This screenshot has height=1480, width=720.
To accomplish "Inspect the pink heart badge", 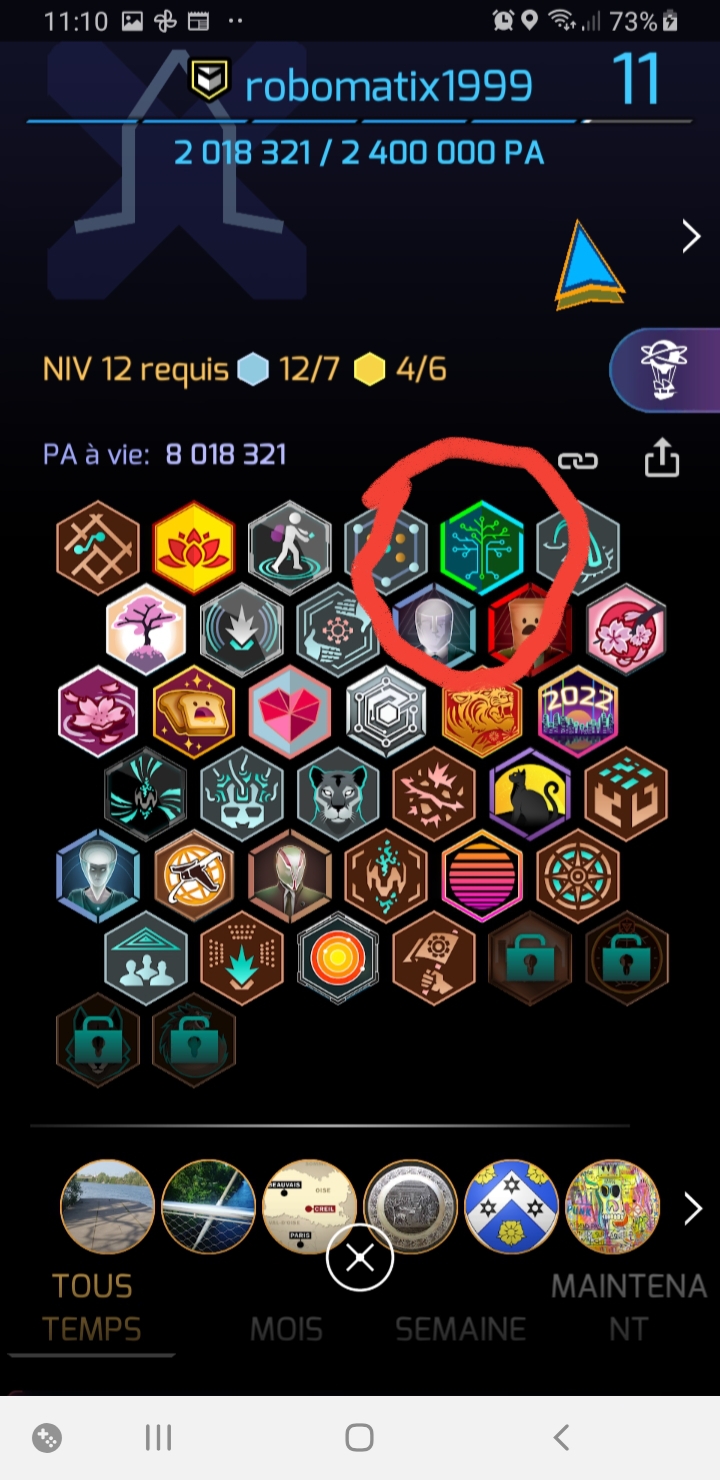I will pyautogui.click(x=290, y=711).
